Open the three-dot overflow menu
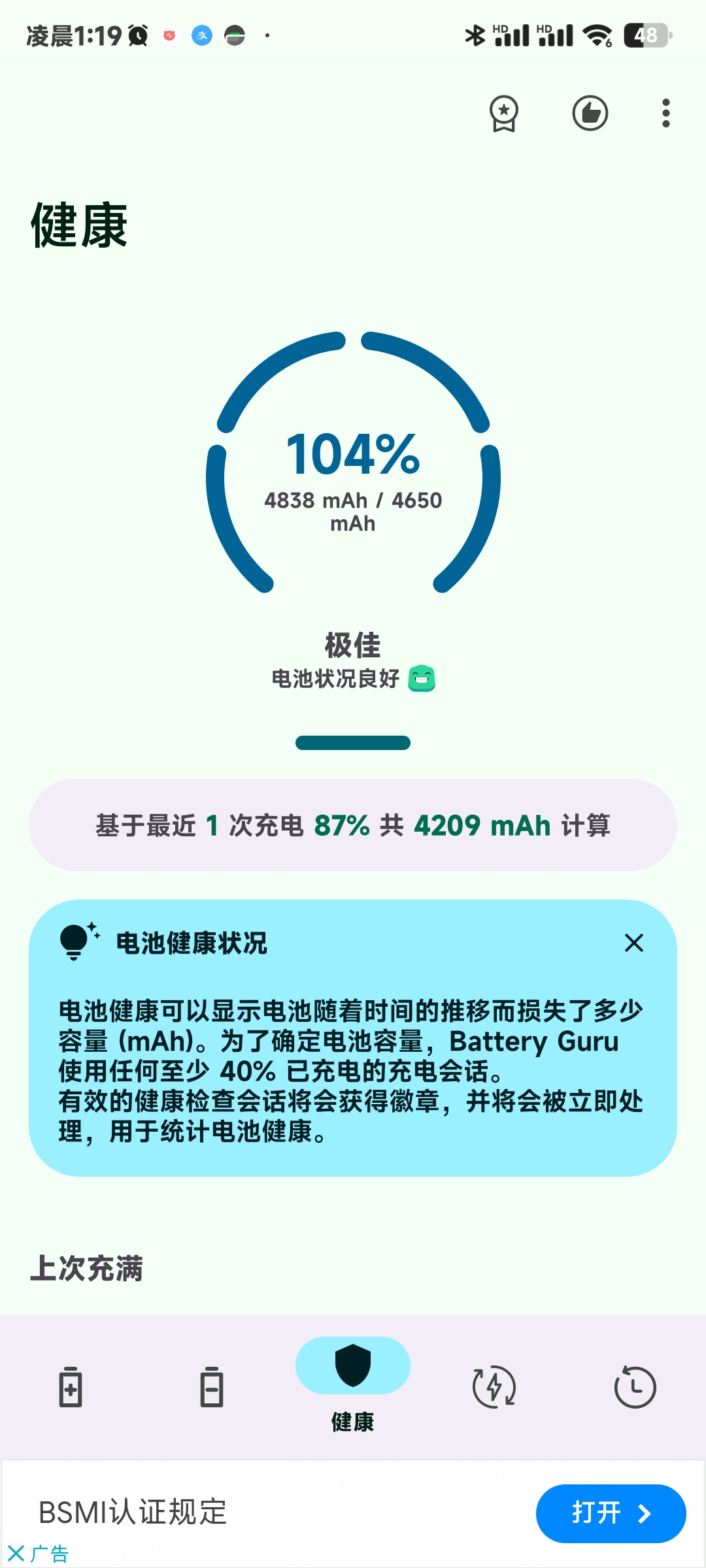The height and width of the screenshot is (1568, 706). 665,113
